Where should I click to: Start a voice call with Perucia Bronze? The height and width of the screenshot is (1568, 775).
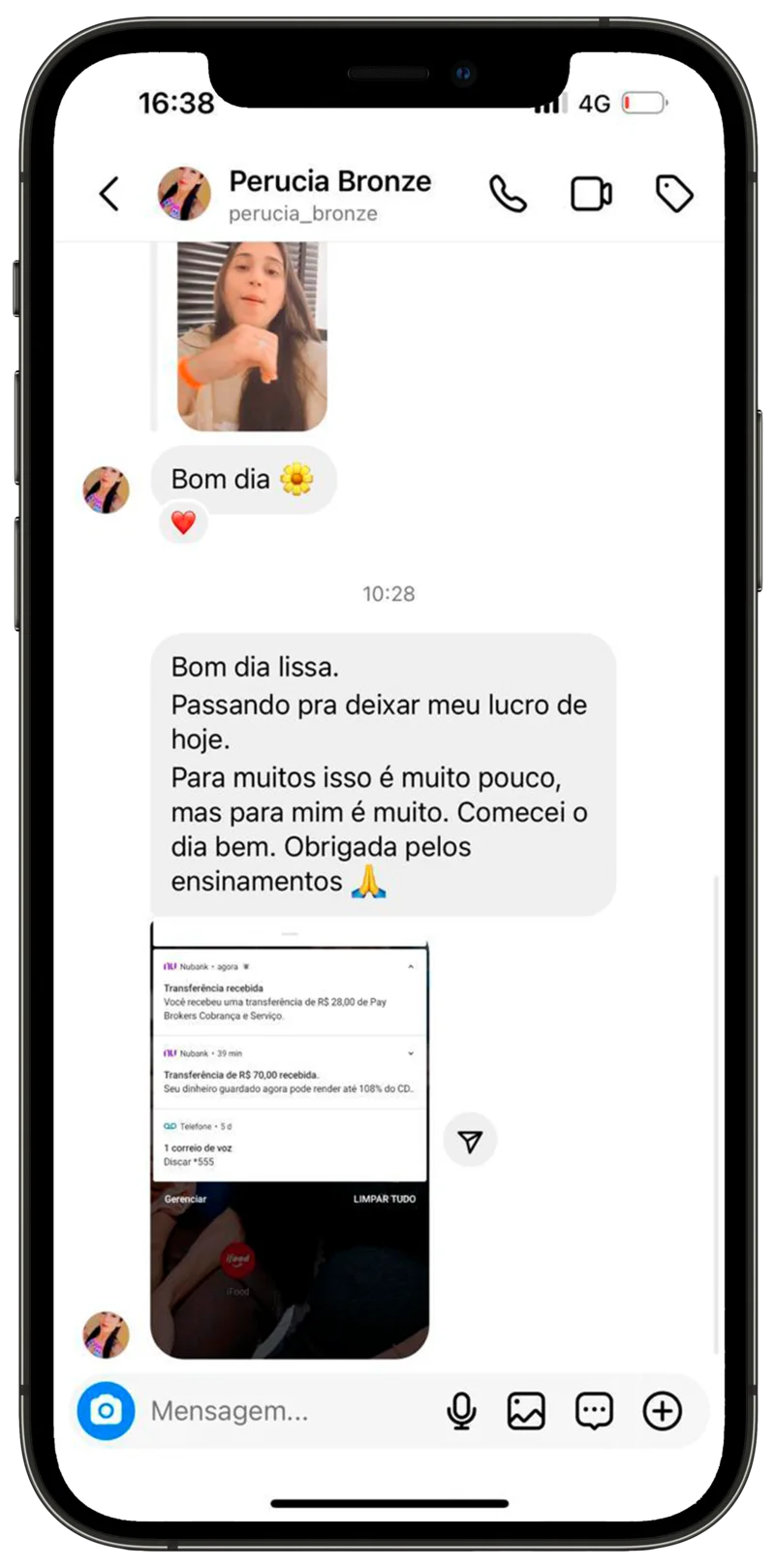pos(507,194)
